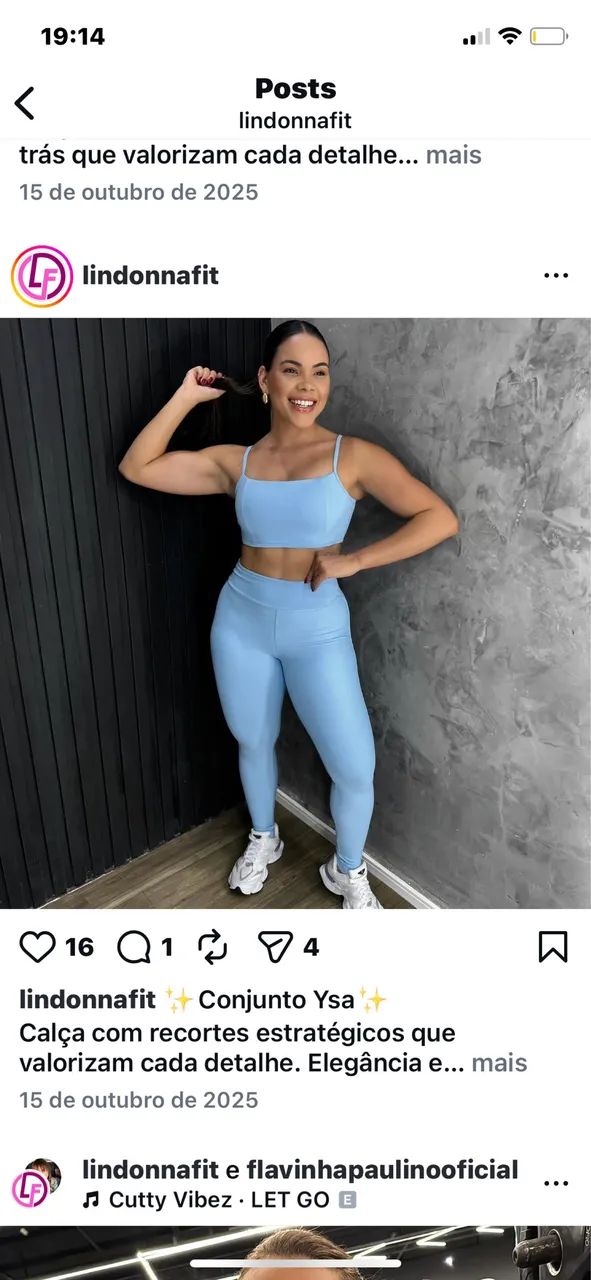Like the Conjunto Ysa post
Screen dimensions: 591x1280
click(x=37, y=947)
